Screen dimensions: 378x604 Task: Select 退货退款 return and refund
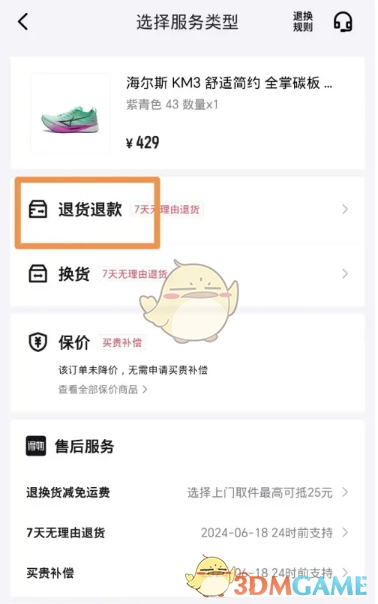coord(187,210)
